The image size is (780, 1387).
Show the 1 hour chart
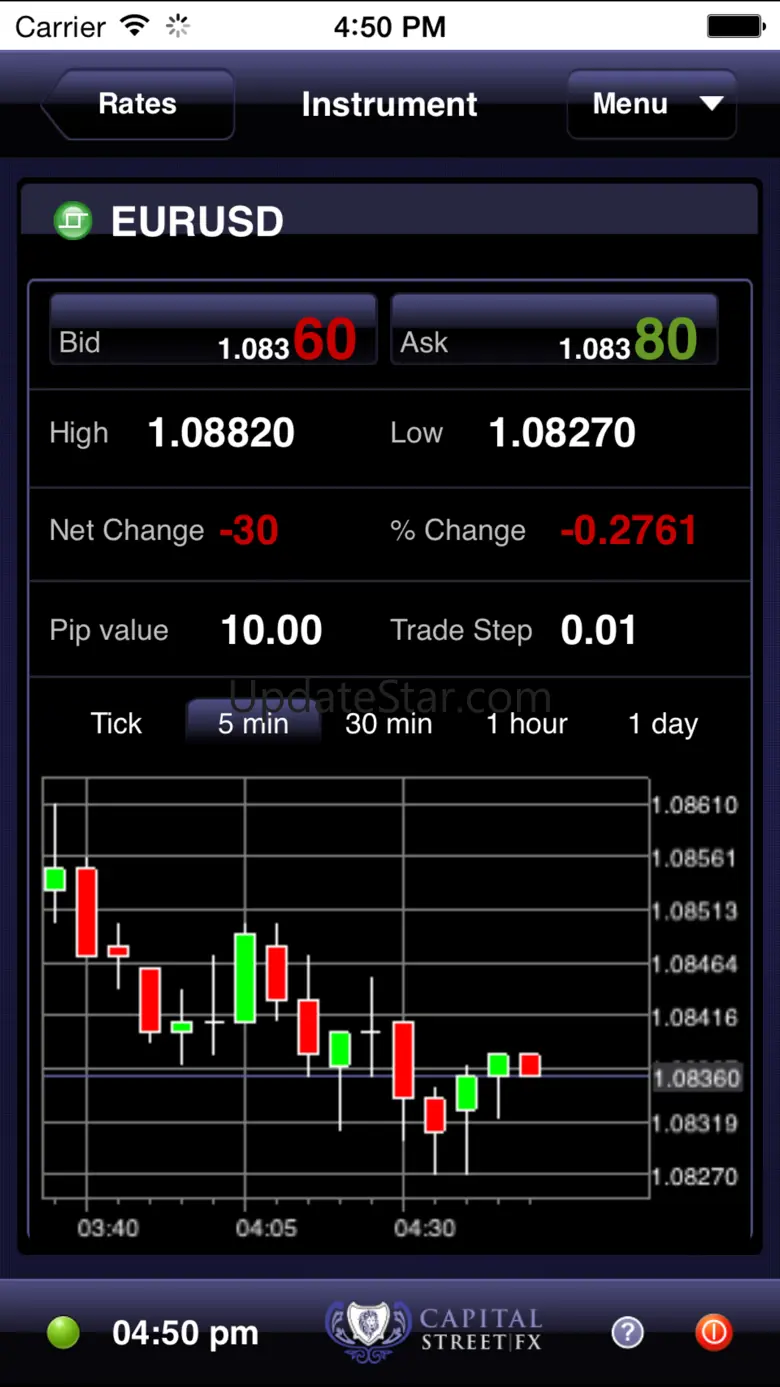[526, 724]
